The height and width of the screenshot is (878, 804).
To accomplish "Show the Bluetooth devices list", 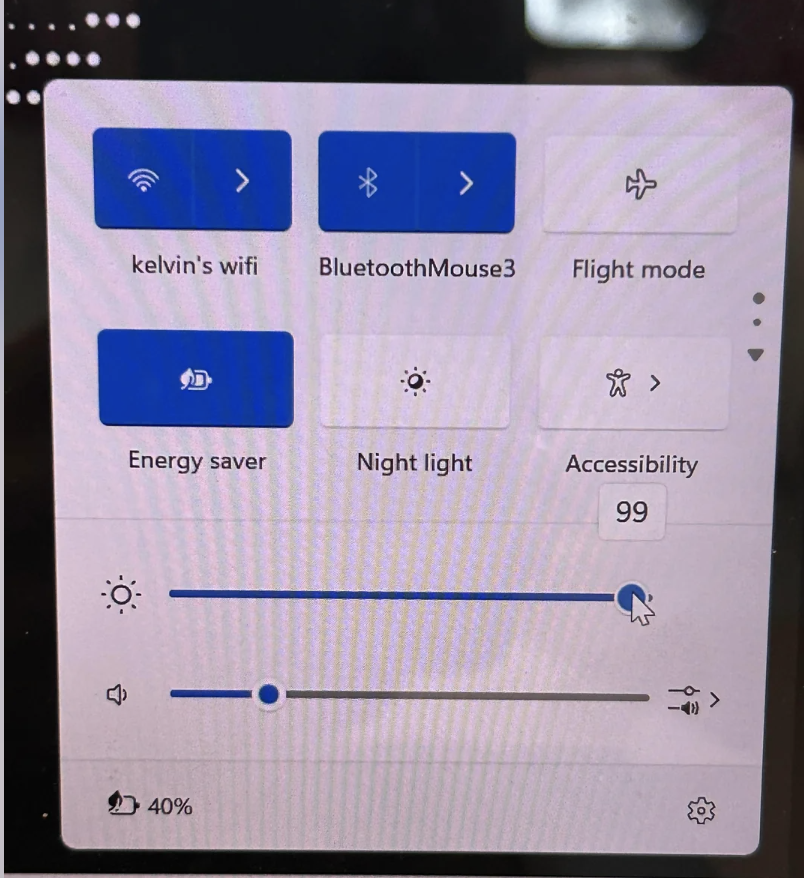I will tap(465, 183).
